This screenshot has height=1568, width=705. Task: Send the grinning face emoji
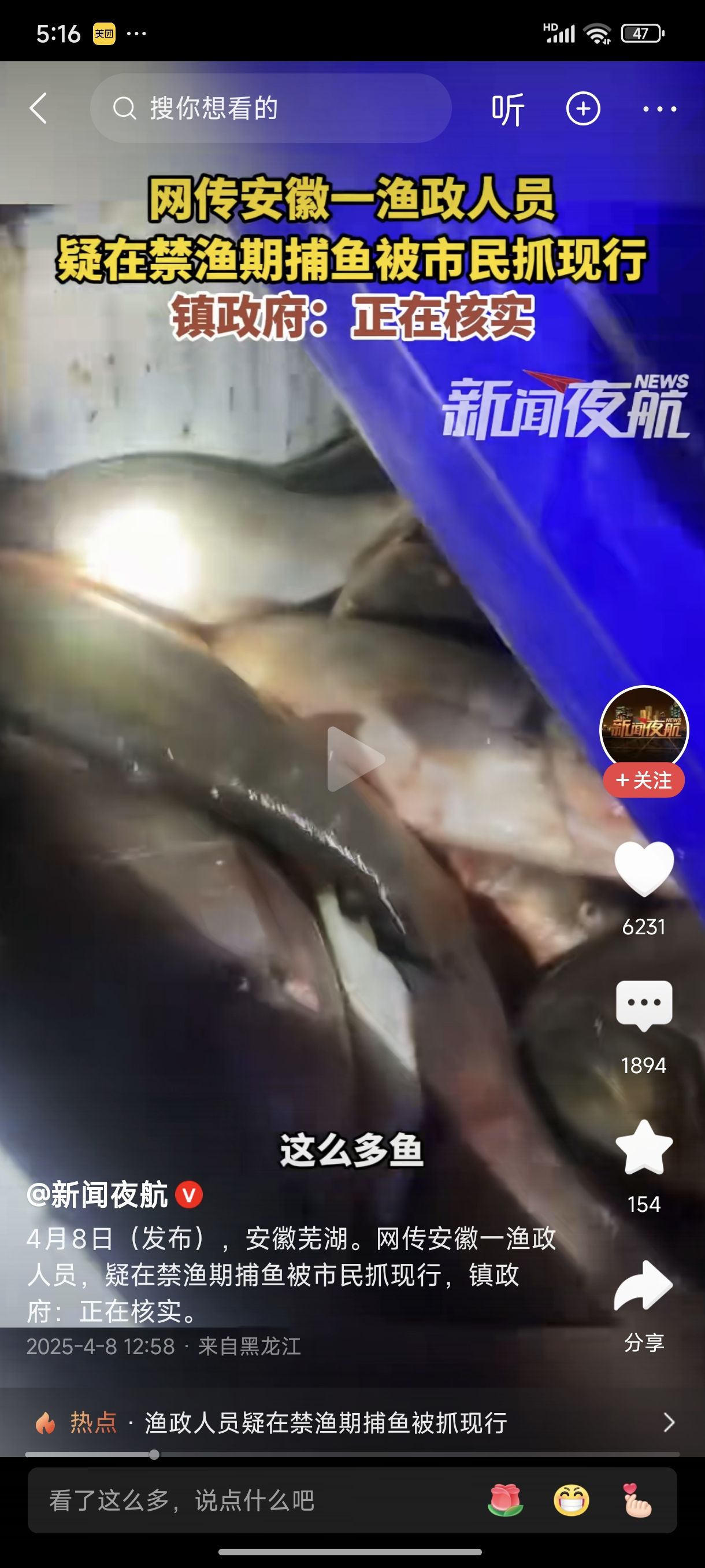pyautogui.click(x=571, y=1500)
